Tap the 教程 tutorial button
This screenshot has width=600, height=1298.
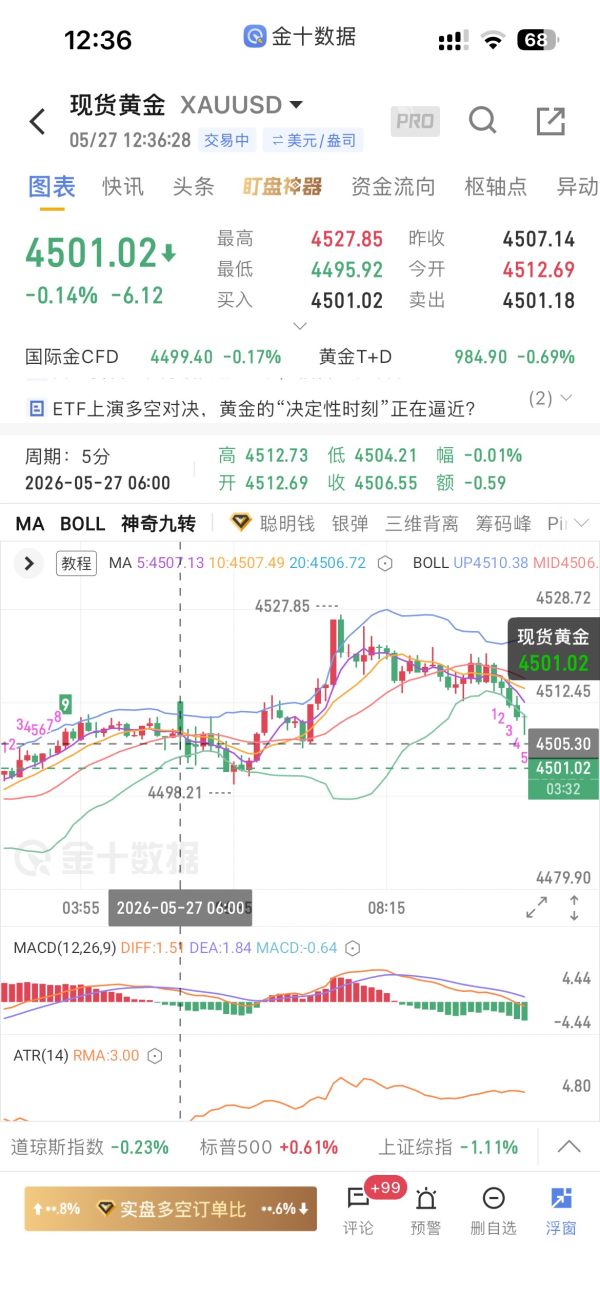[76, 563]
